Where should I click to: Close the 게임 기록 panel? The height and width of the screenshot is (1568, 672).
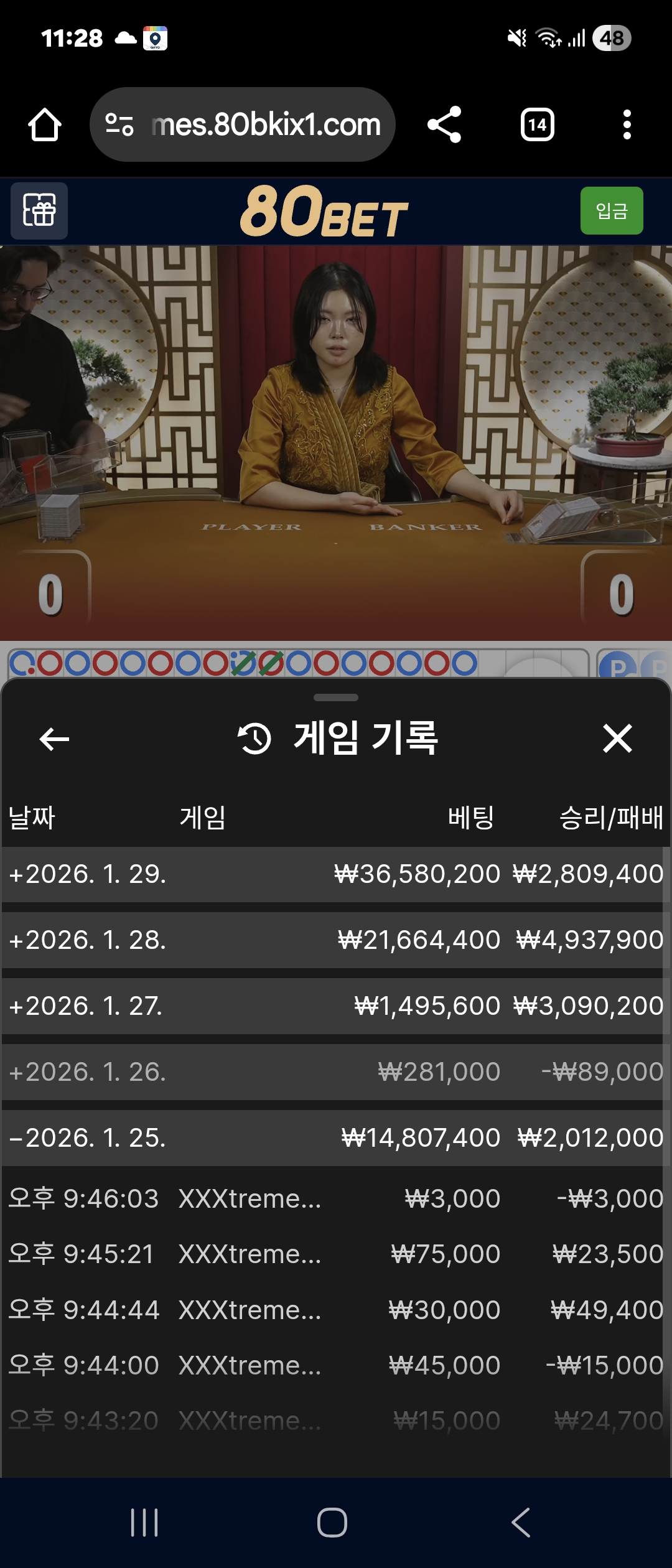click(617, 739)
